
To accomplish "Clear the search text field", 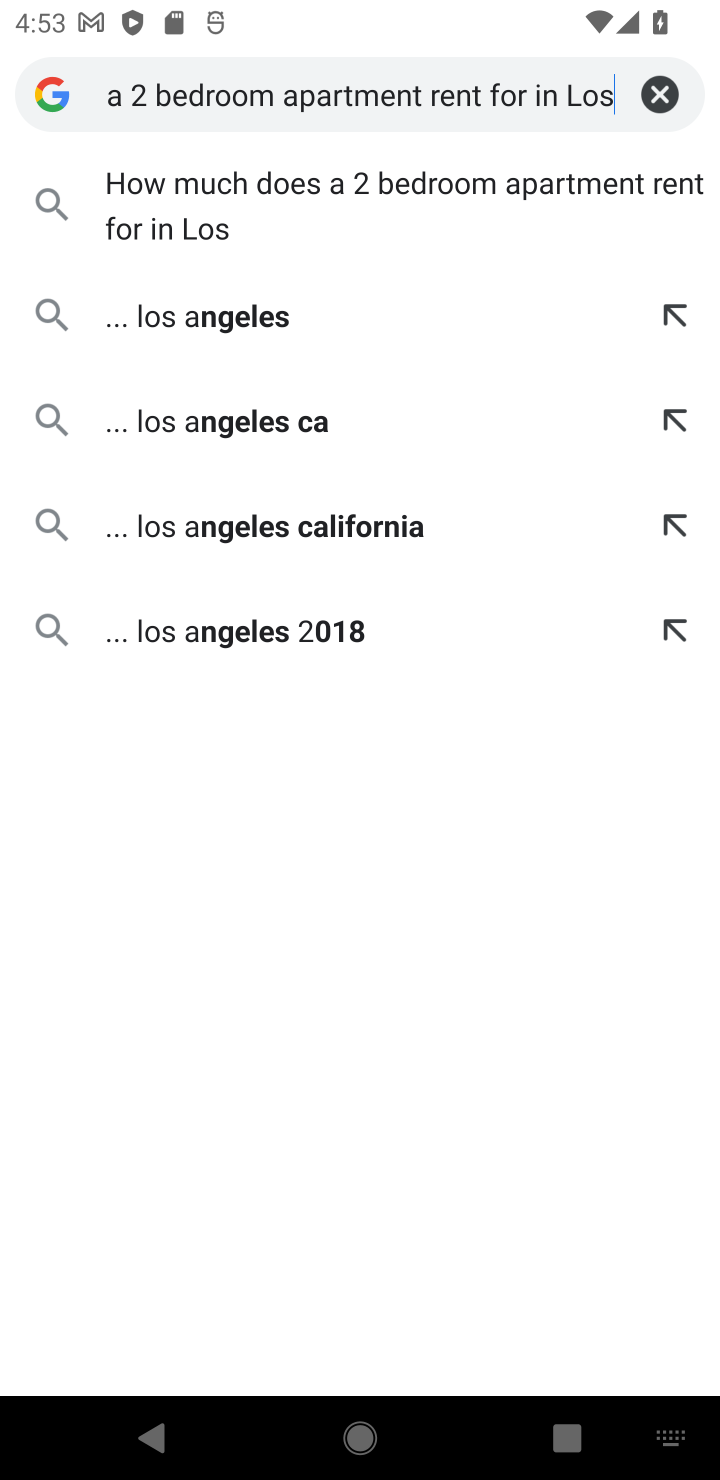I will pyautogui.click(x=659, y=95).
